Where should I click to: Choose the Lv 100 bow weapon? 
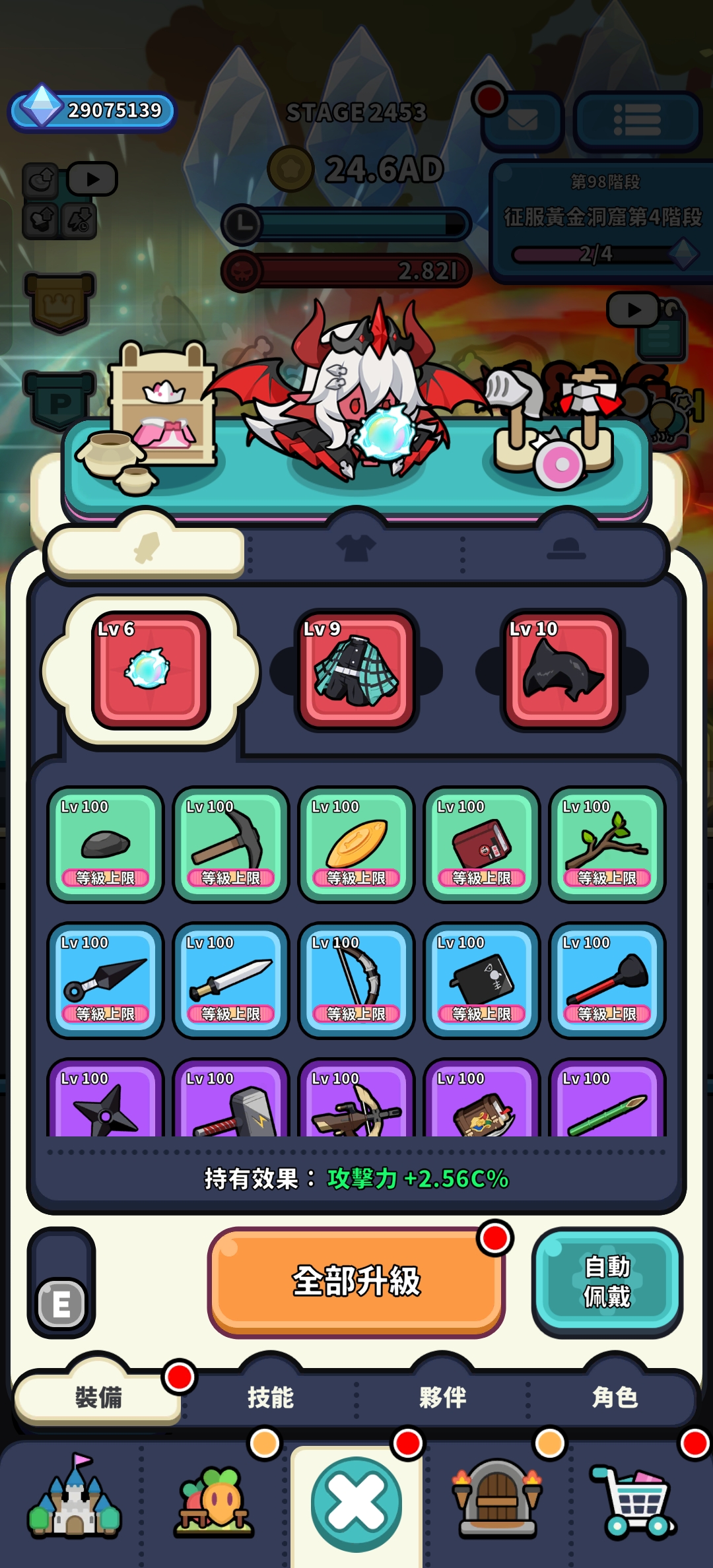point(356,979)
